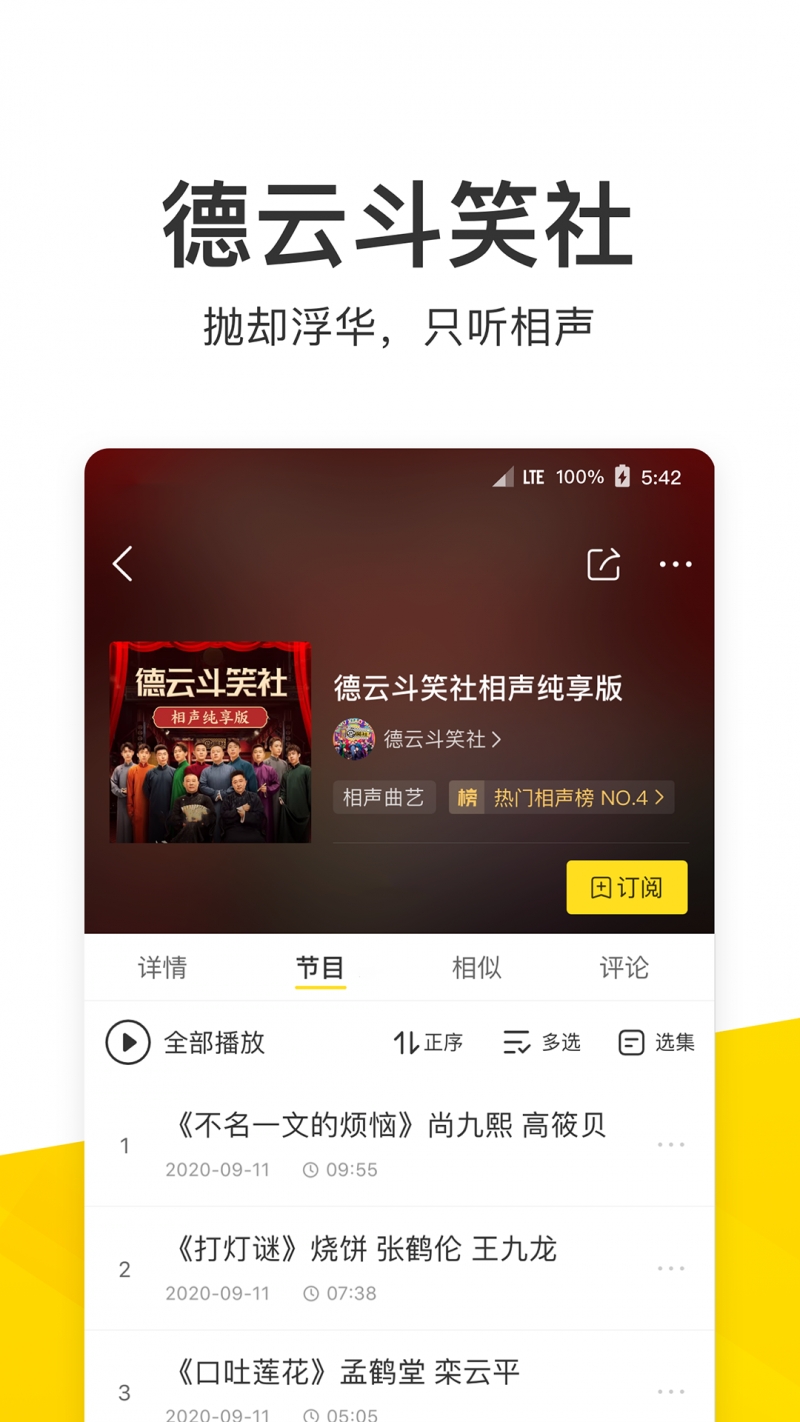Toggle subscription with the 订阅 button
The width and height of the screenshot is (800, 1422).
click(x=626, y=887)
